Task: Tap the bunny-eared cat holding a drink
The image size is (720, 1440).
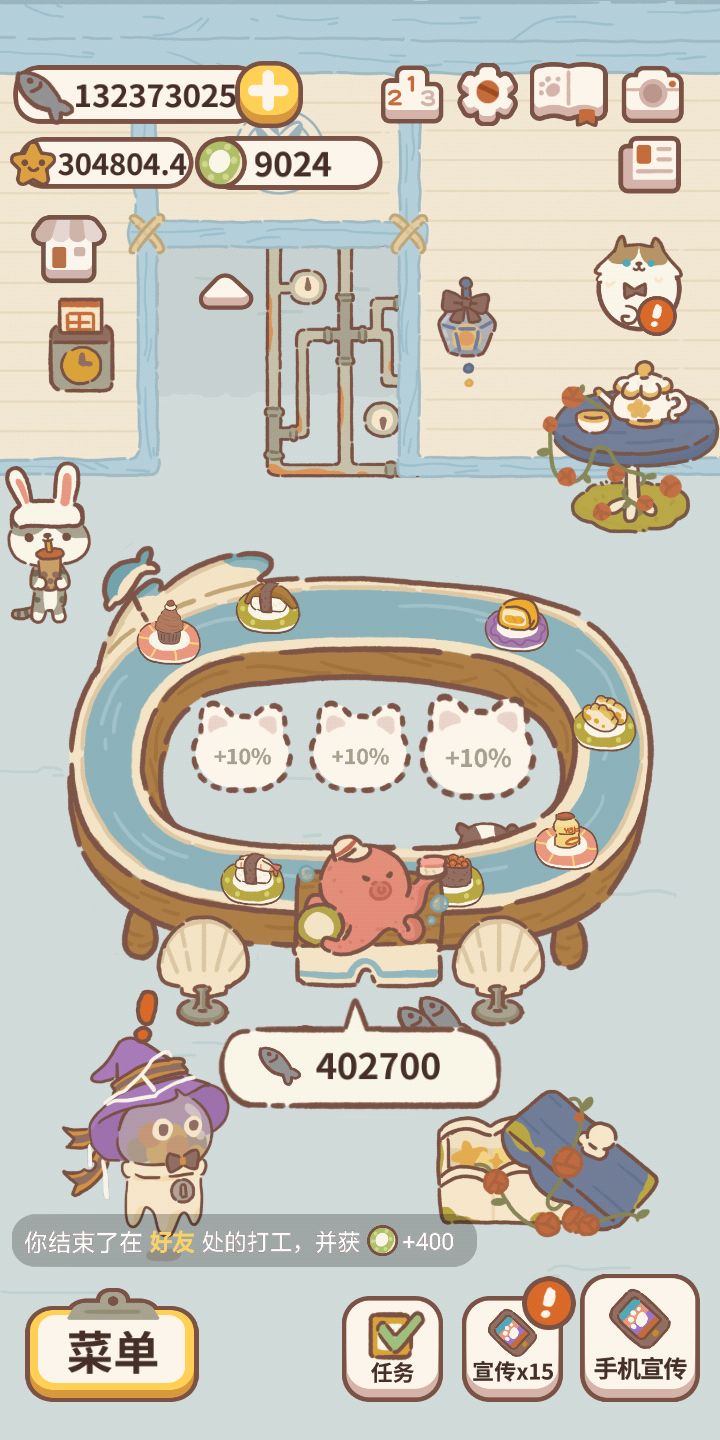Action: tap(46, 544)
